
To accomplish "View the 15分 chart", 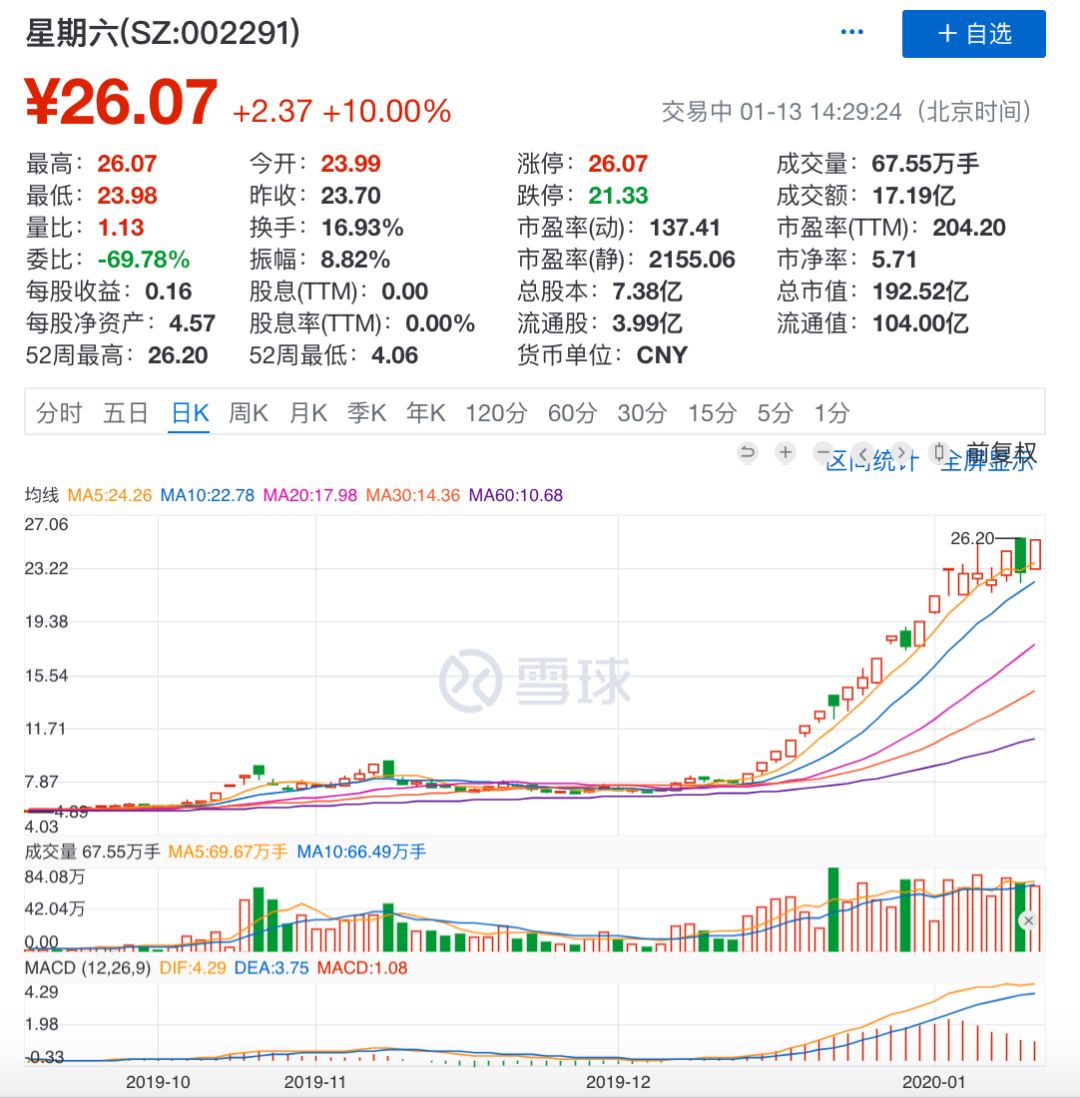I will point(711,413).
